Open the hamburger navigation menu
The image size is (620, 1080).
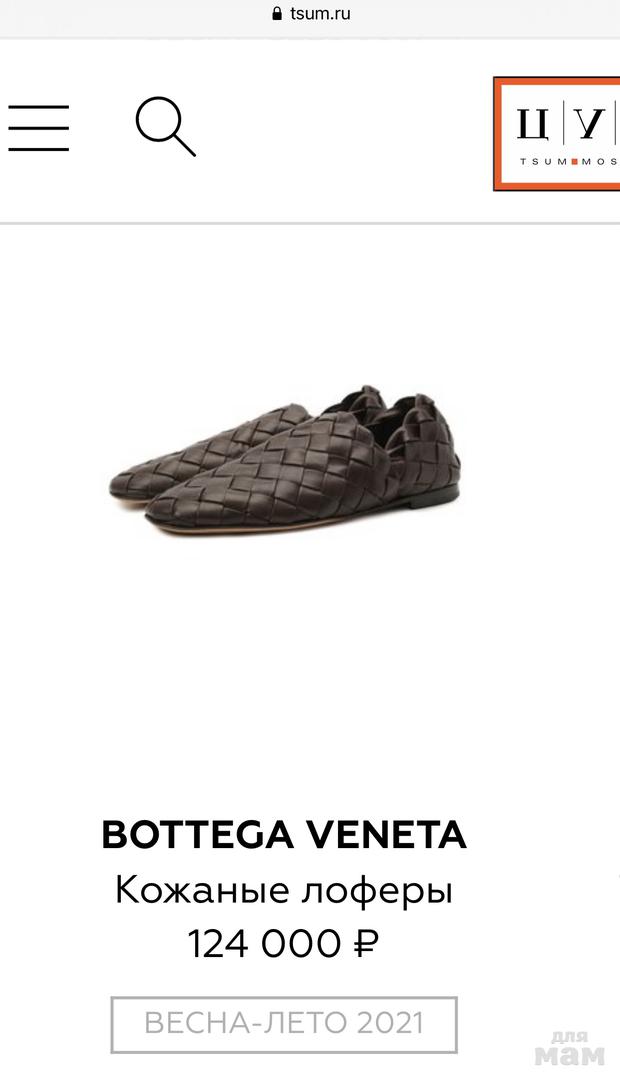coord(38,128)
